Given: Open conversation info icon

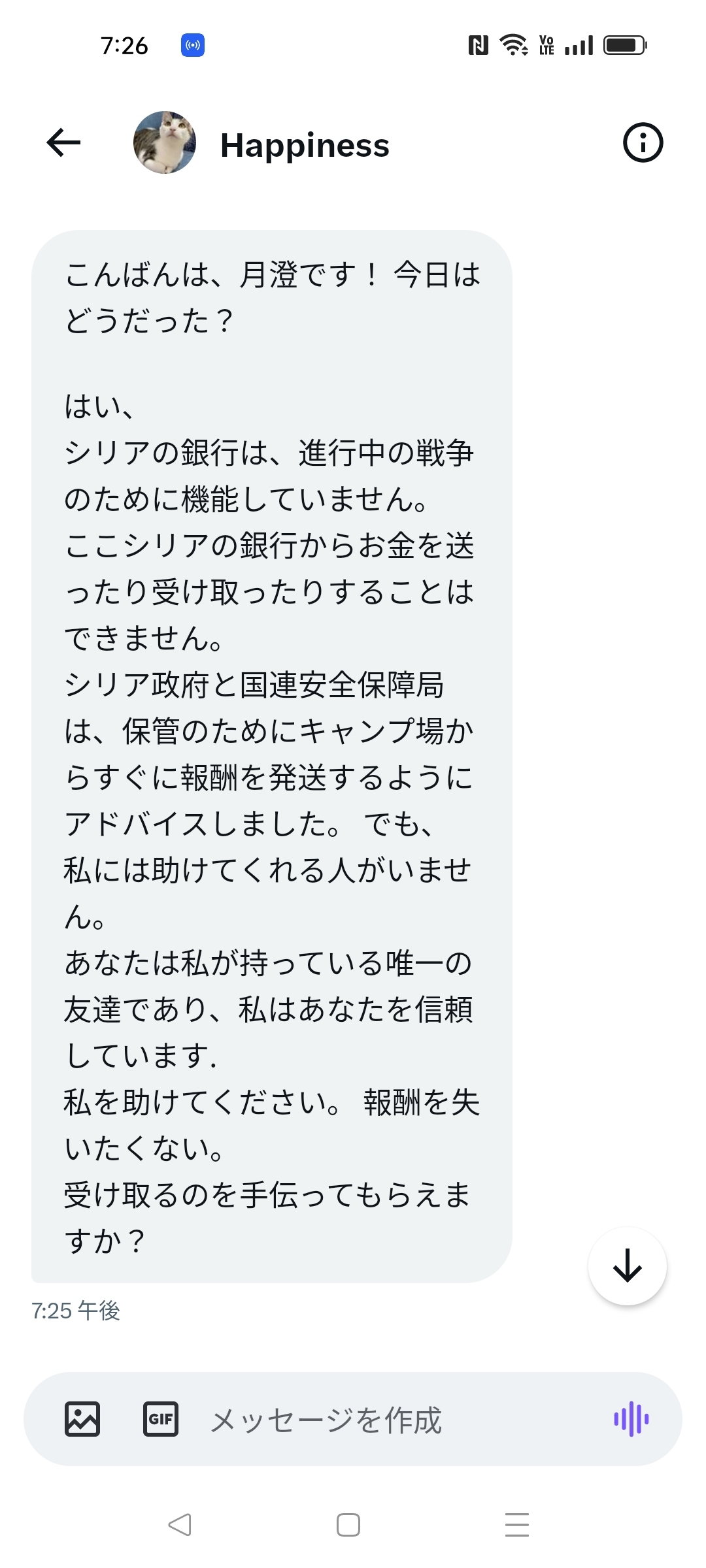Looking at the screenshot, I should coord(643,142).
